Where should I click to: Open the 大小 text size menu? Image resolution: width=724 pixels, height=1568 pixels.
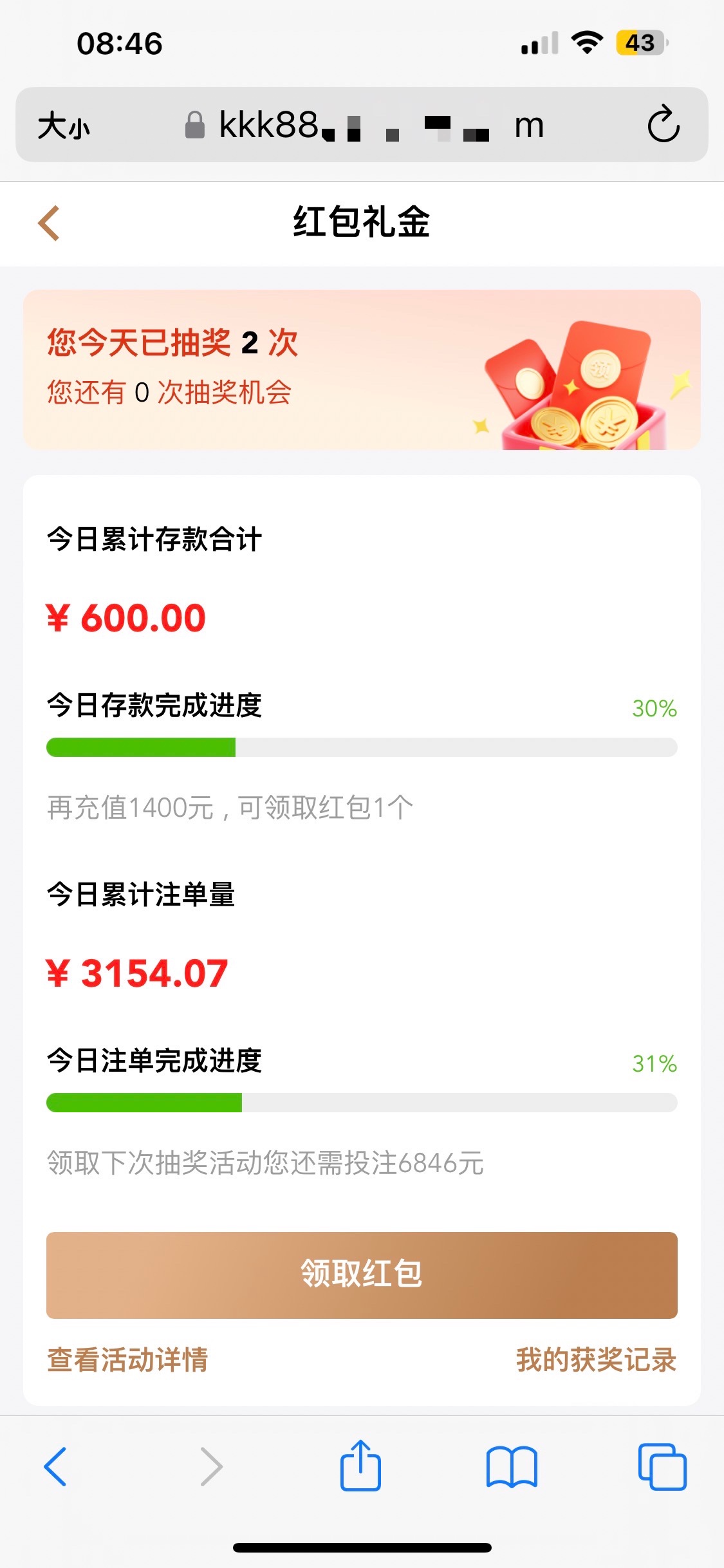(x=64, y=125)
